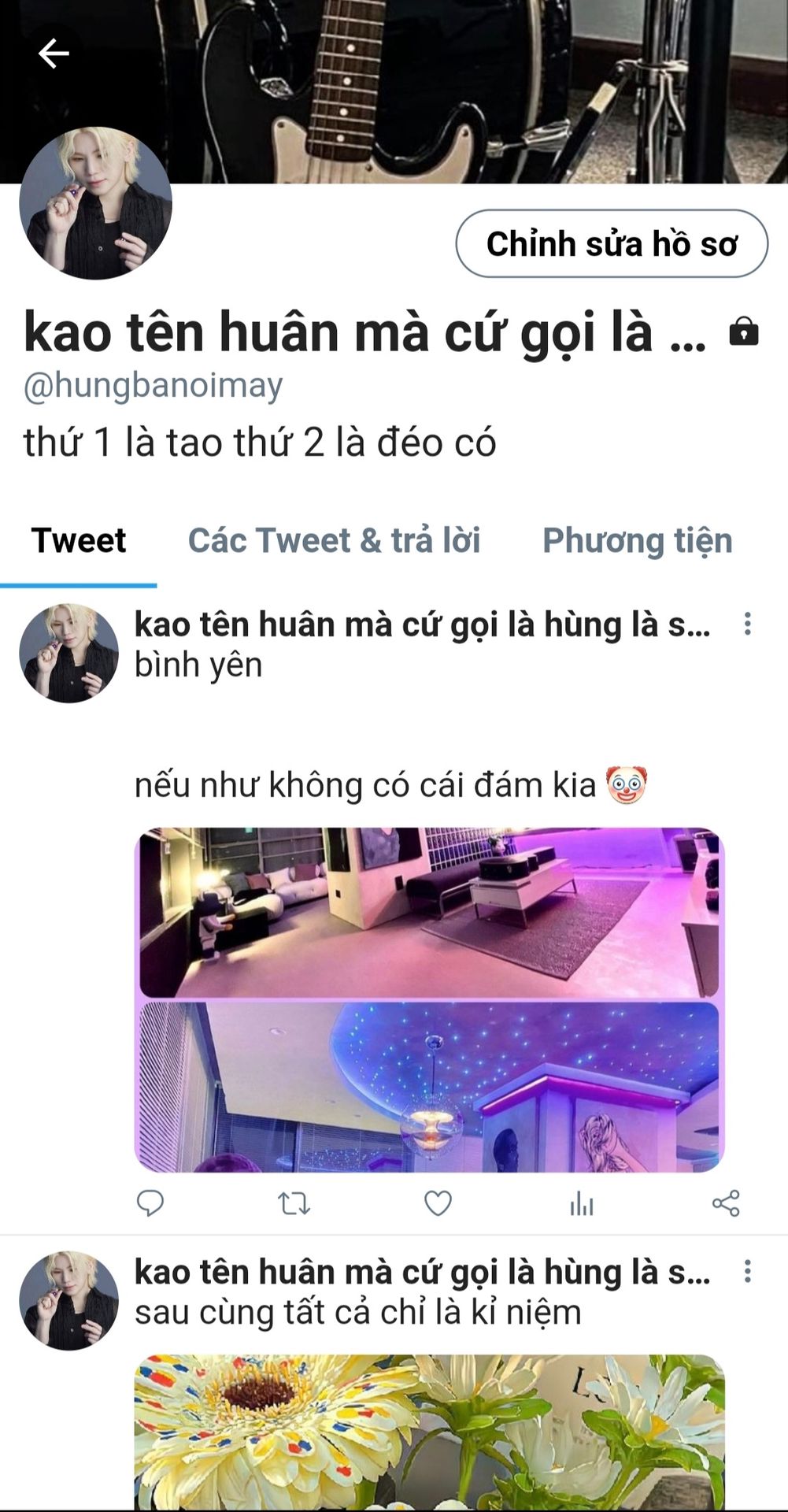Tap Chỉnh sửa hồ sơ button
788x1512 pixels.
coord(612,244)
